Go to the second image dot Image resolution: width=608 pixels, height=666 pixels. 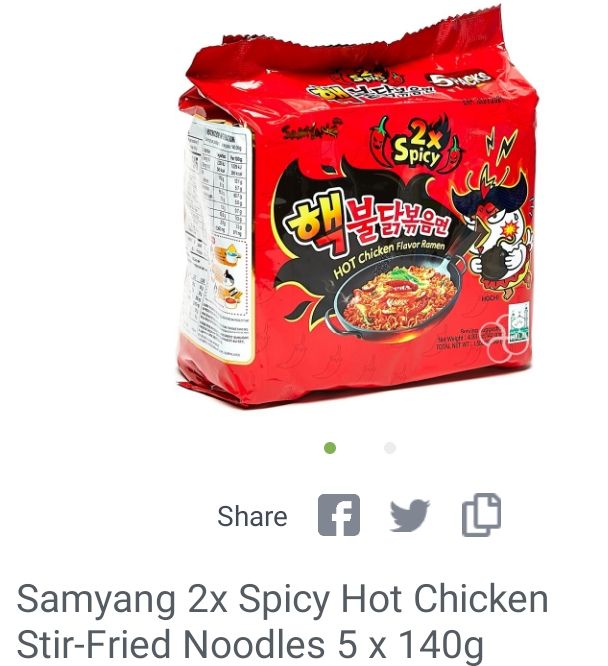click(x=390, y=448)
